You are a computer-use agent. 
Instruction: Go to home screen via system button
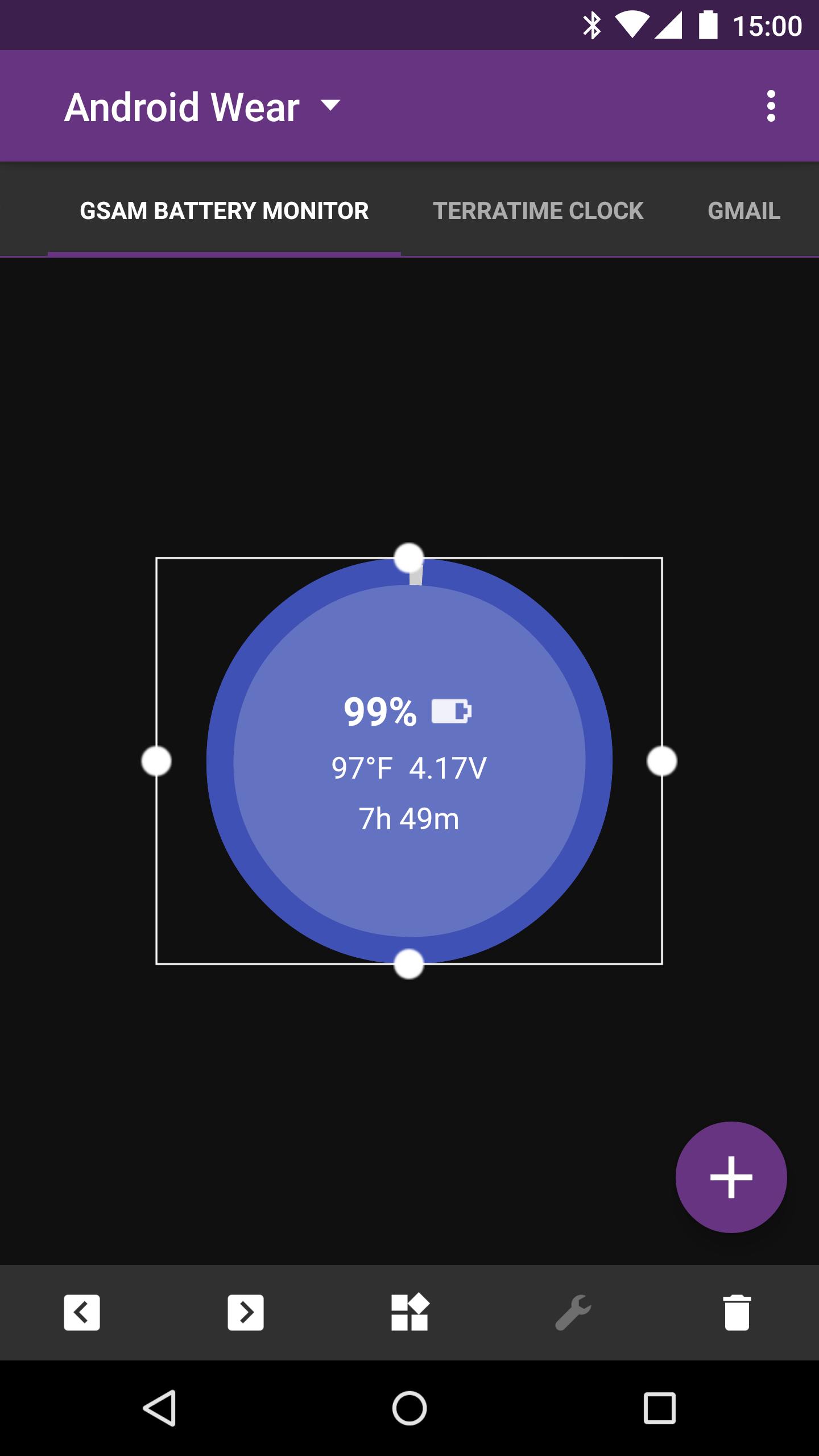pos(409,1408)
